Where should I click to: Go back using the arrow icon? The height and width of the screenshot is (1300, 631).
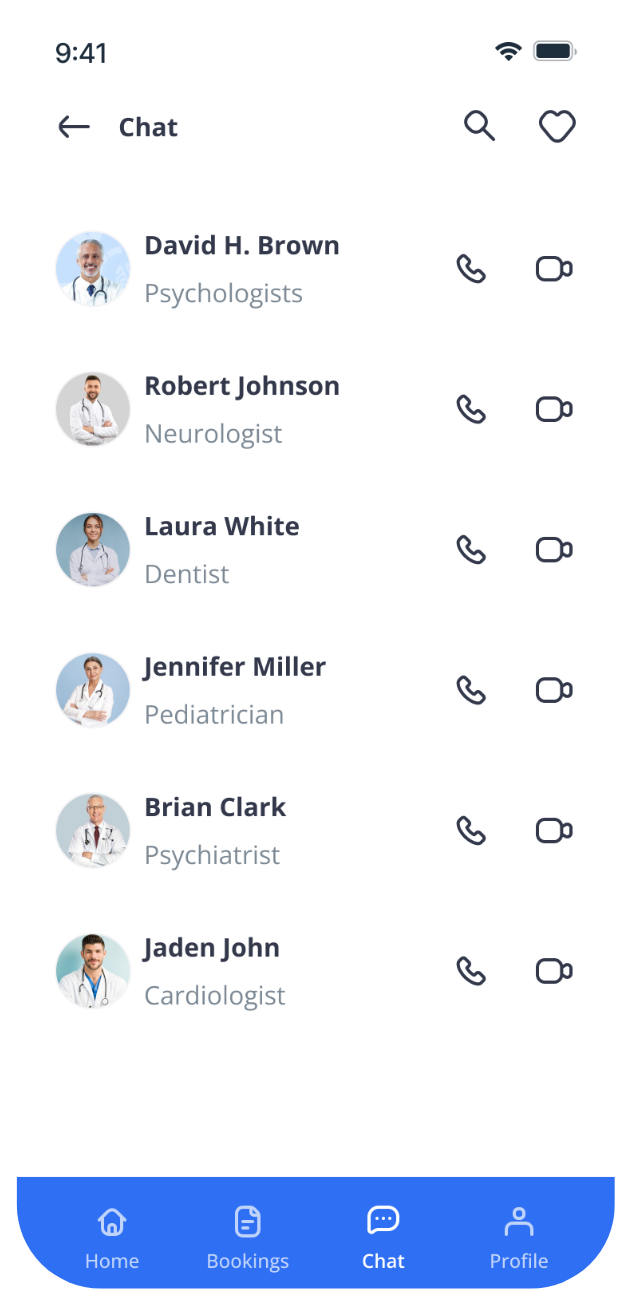[74, 127]
